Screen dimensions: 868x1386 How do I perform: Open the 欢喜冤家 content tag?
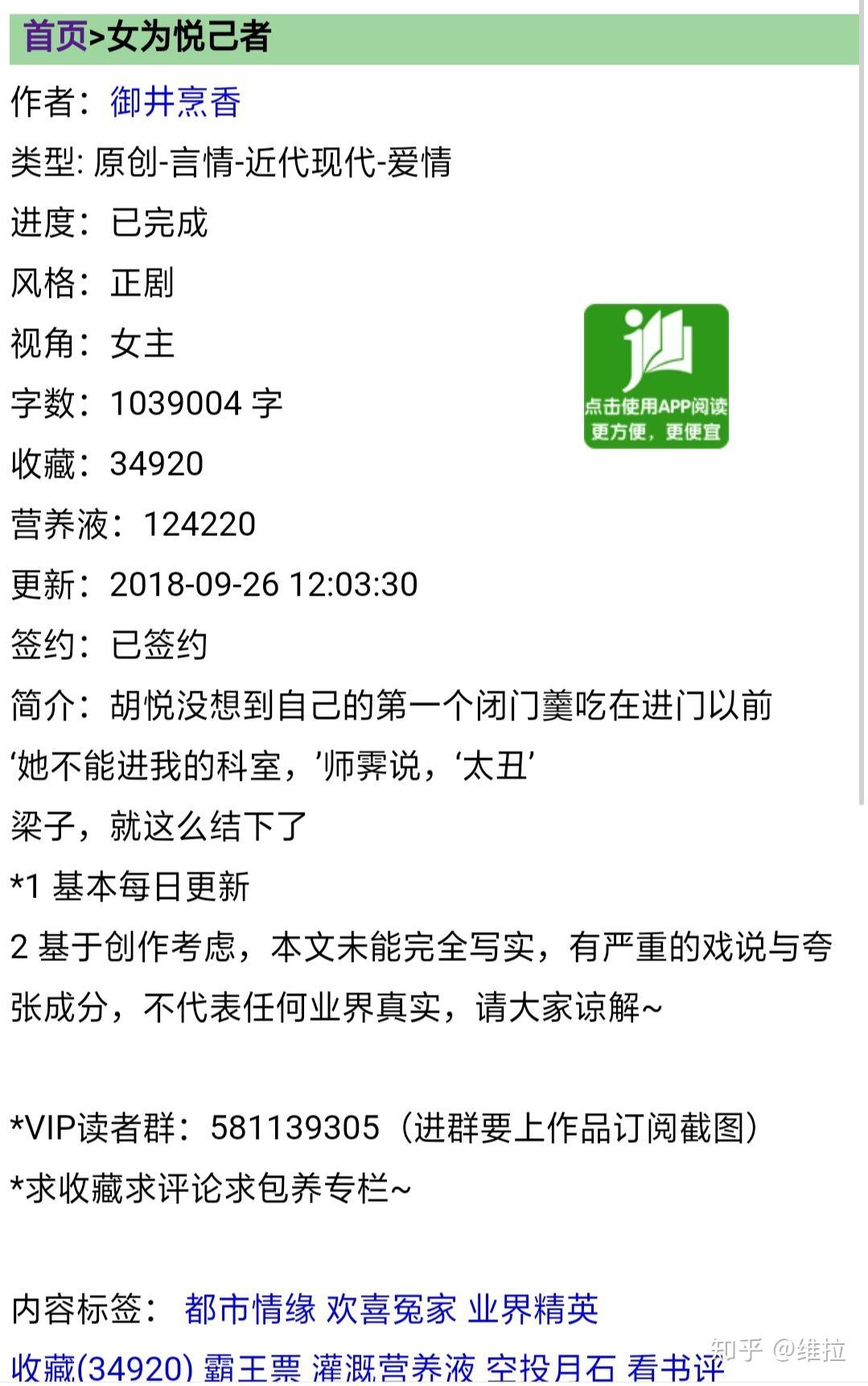coord(391,1310)
